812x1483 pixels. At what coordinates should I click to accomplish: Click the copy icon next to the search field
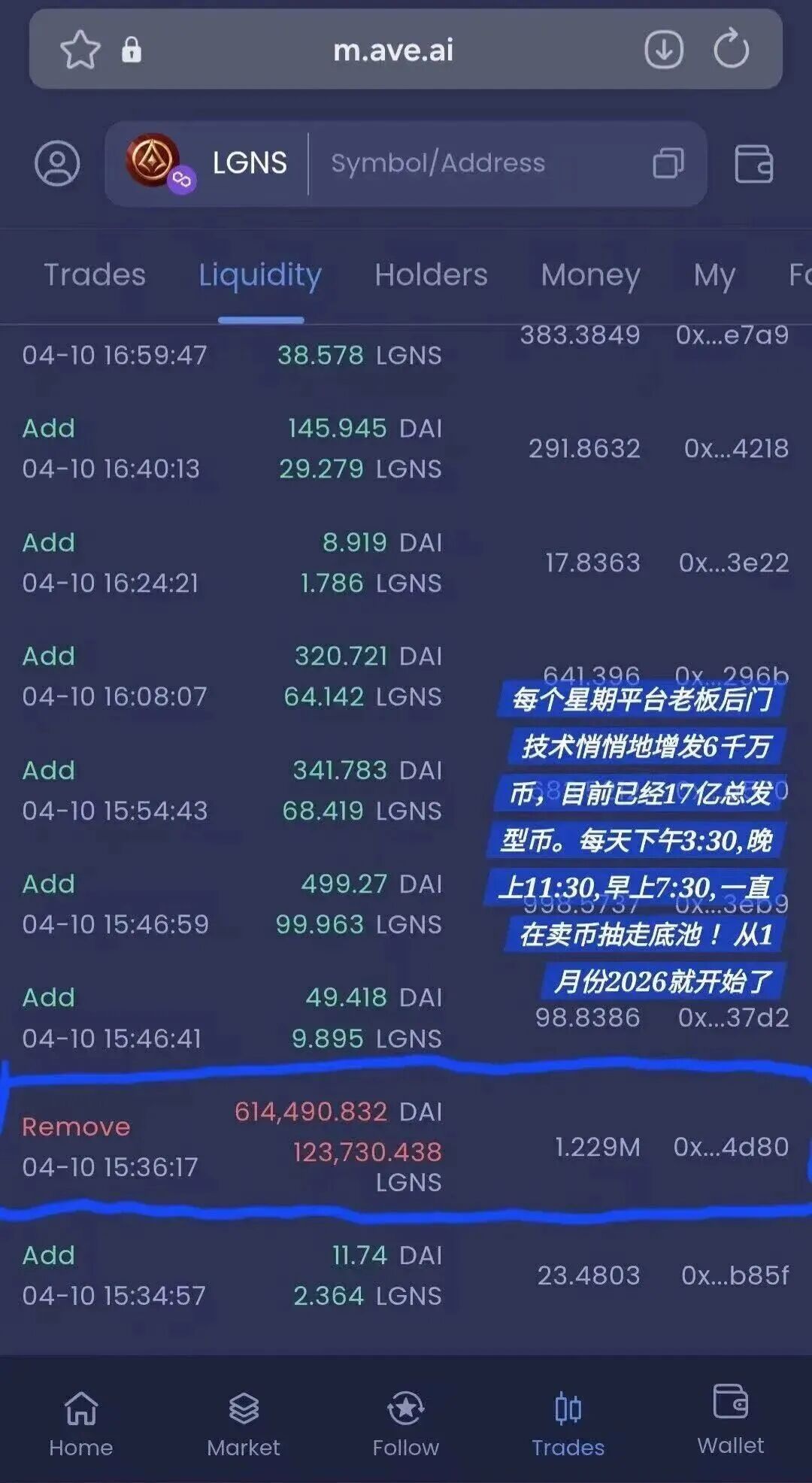tap(668, 164)
